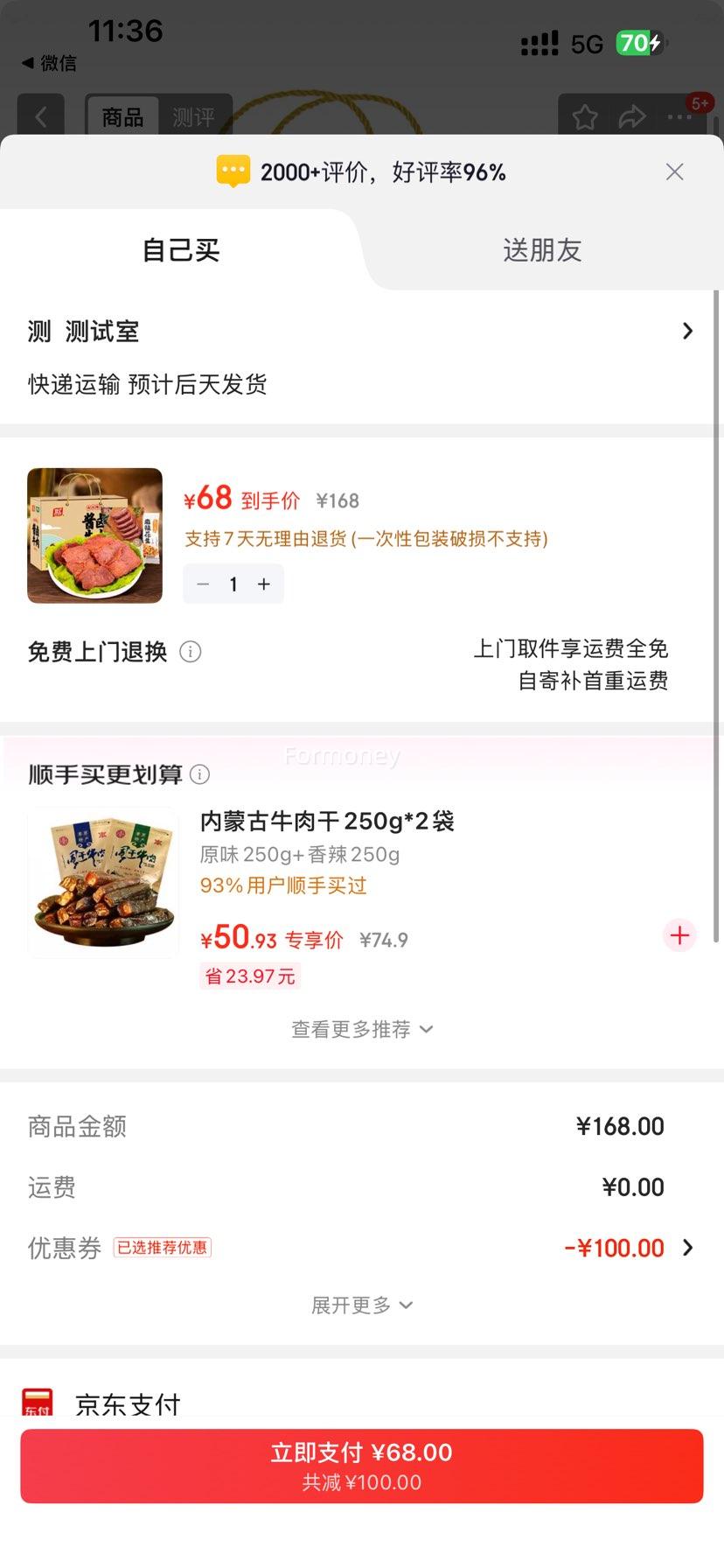Tap 立即支付 ¥68.00 to pay now
Image resolution: width=724 pixels, height=1568 pixels.
point(362,1466)
